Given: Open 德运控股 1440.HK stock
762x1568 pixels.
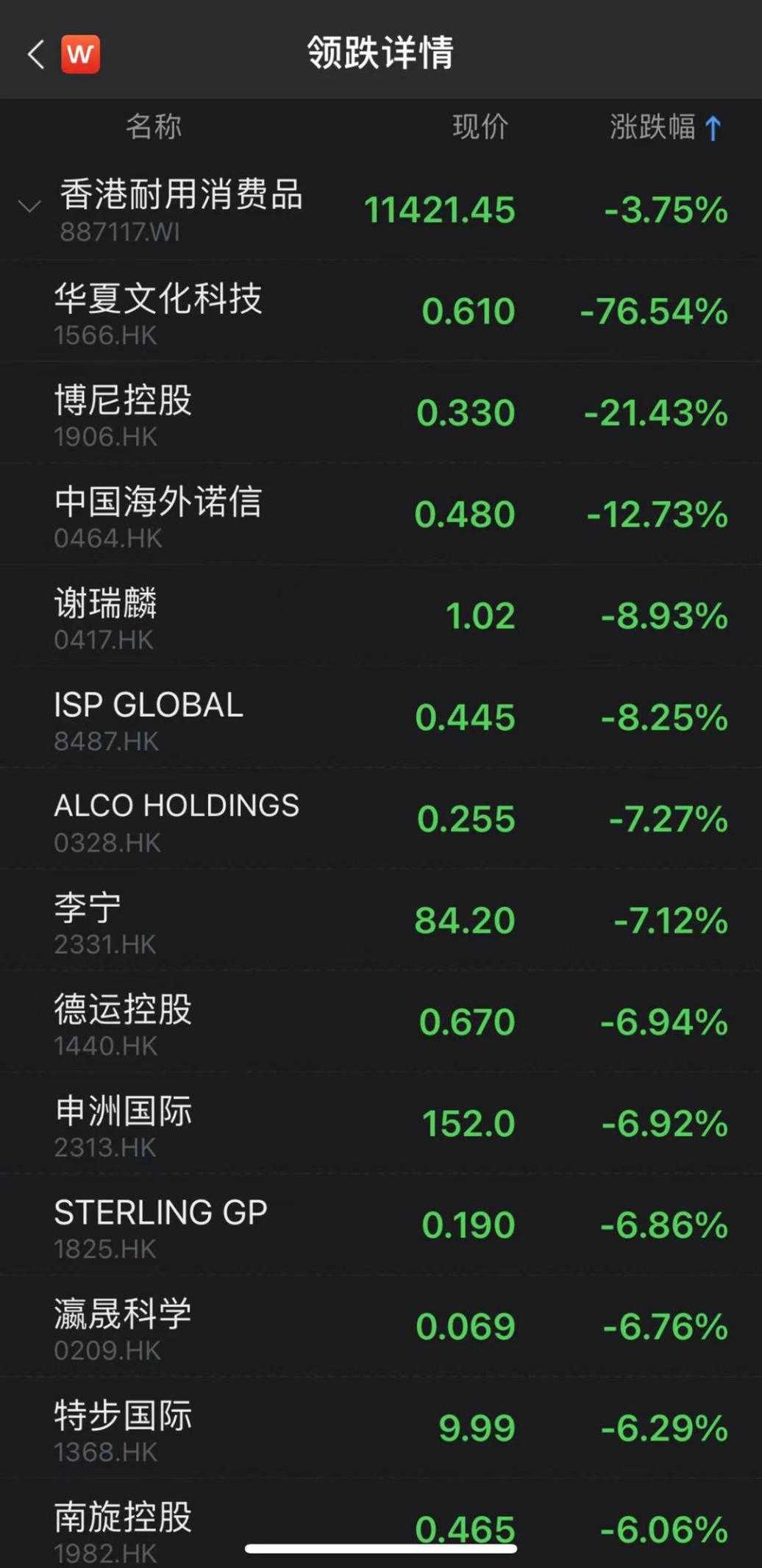Looking at the screenshot, I should [x=381, y=1022].
